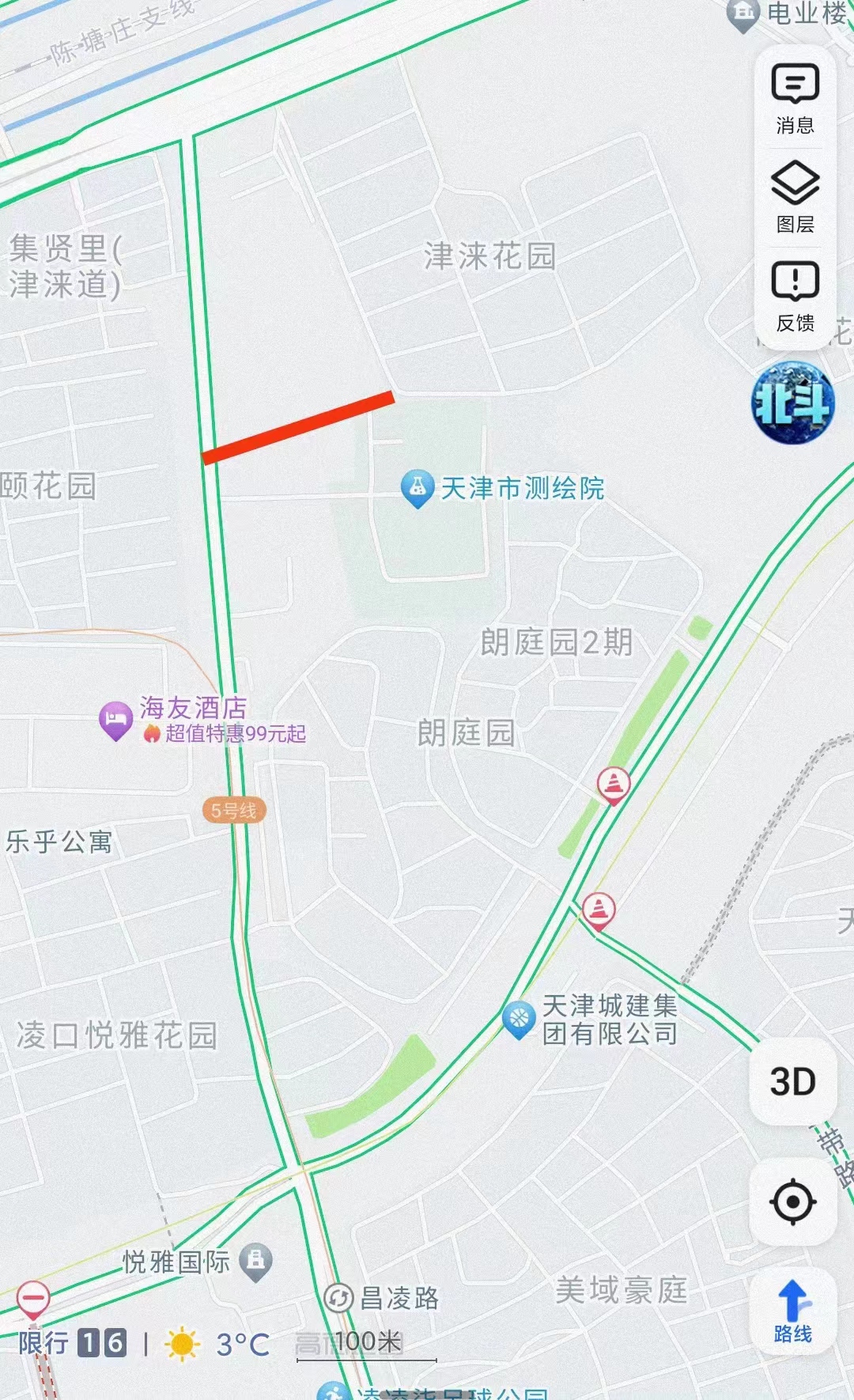Open the 海友酒店 hotel marker
The image size is (854, 1400).
pyautogui.click(x=115, y=719)
